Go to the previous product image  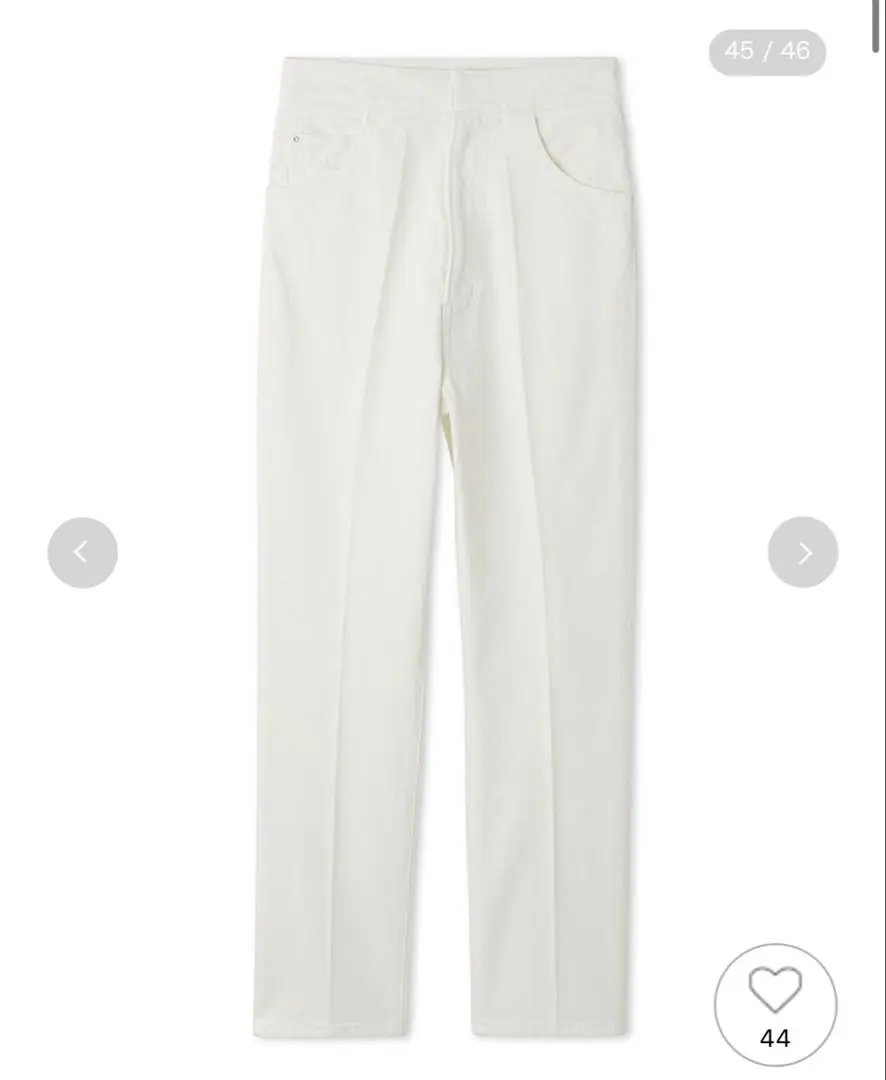click(x=82, y=552)
